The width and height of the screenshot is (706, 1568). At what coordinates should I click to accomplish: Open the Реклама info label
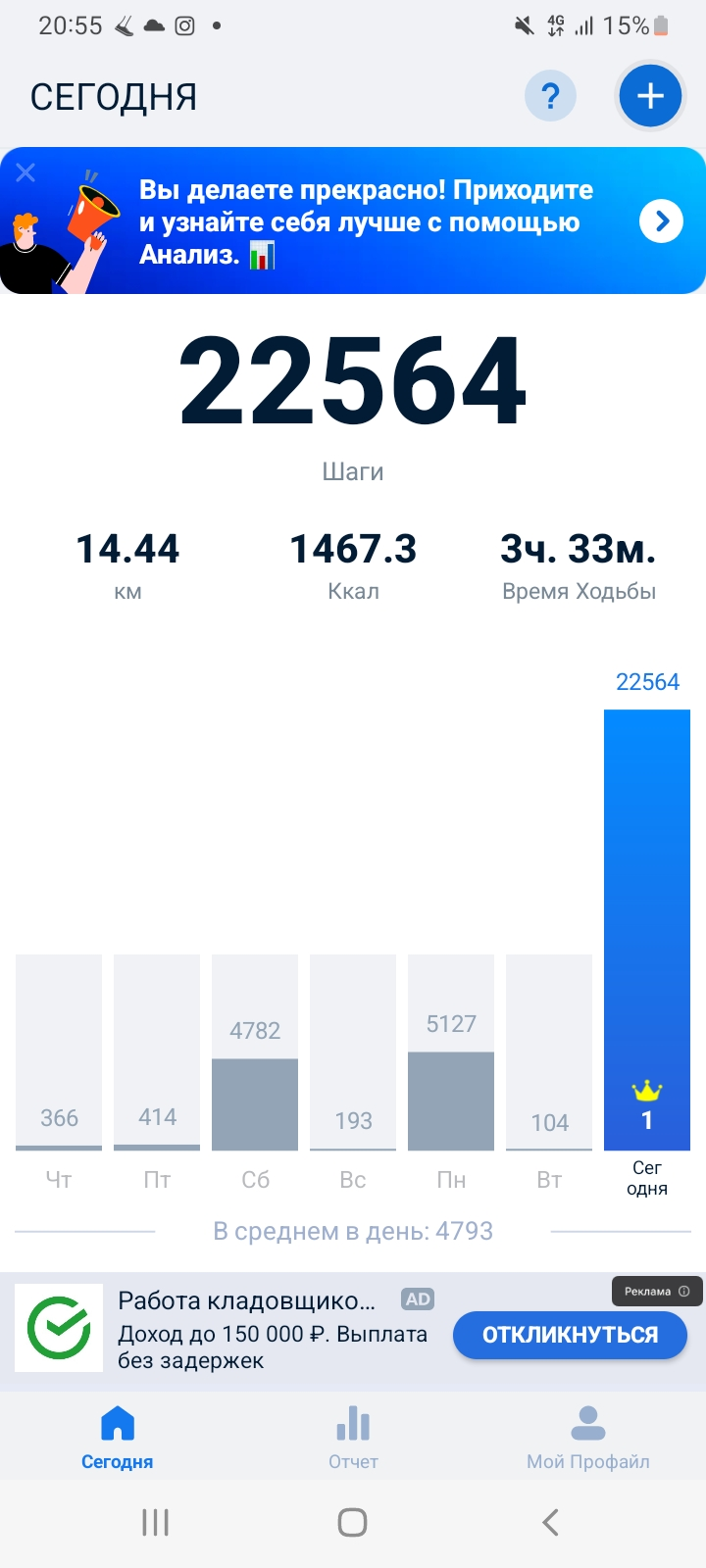click(654, 1291)
